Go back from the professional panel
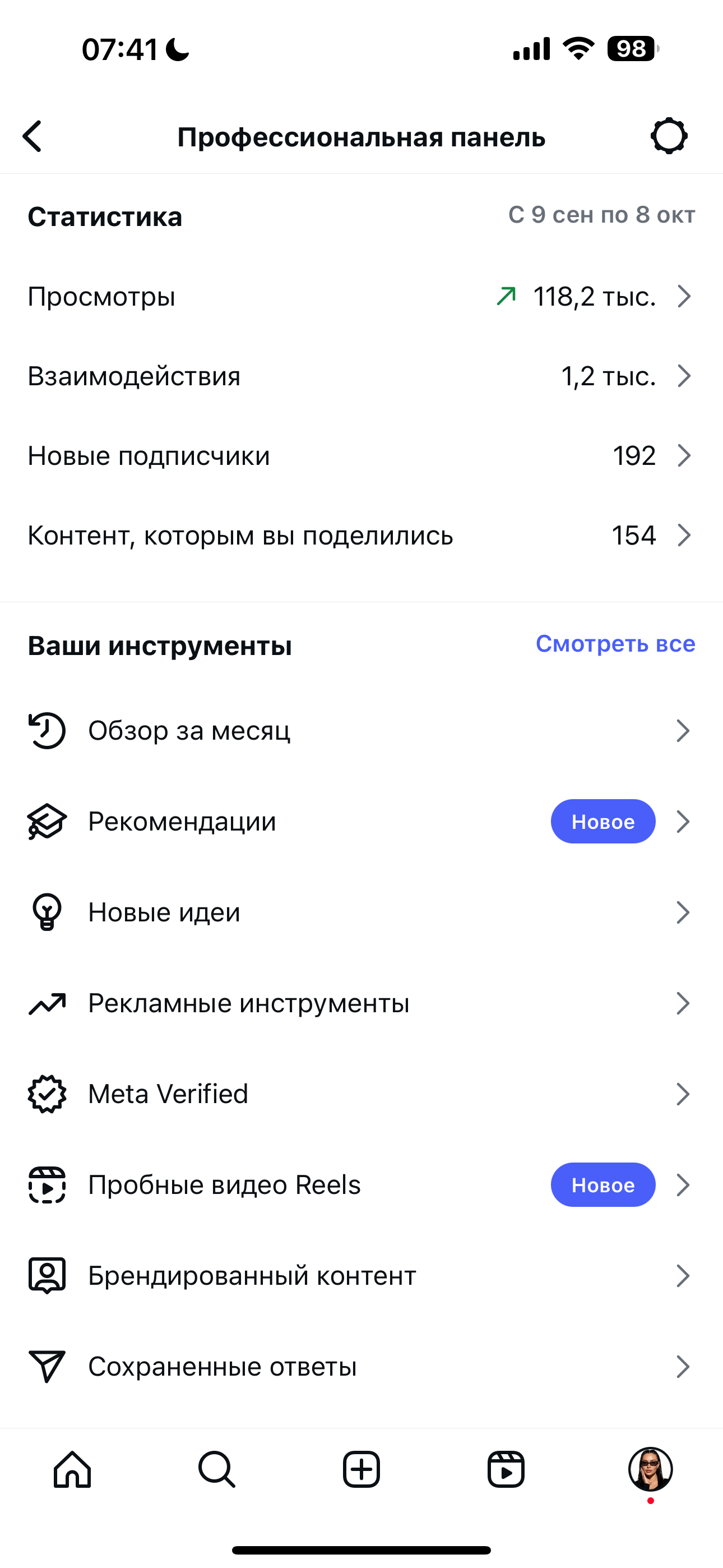Screen dimensions: 723x1568 pyautogui.click(x=33, y=136)
